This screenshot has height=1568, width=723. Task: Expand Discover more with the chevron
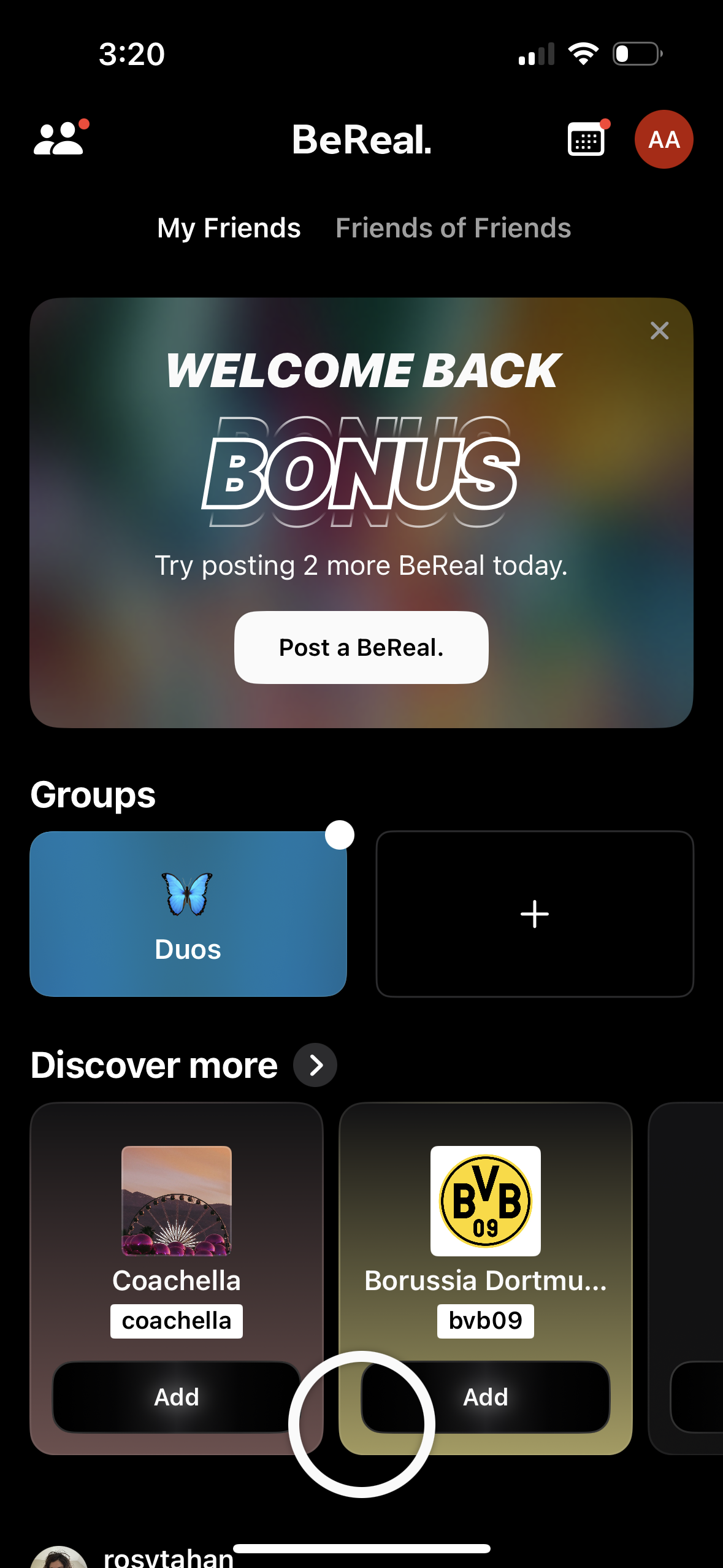click(316, 1065)
